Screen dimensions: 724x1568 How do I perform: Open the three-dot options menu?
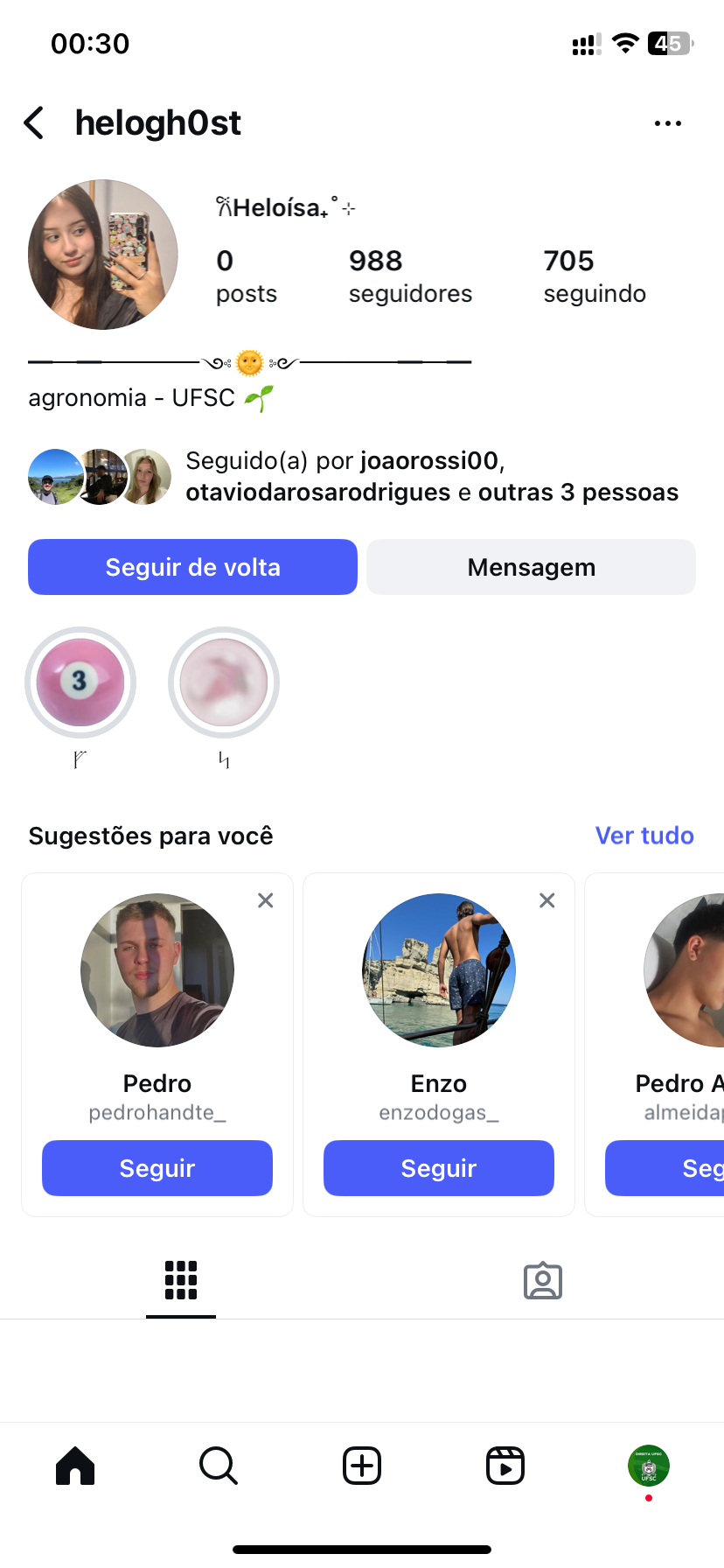tap(667, 123)
